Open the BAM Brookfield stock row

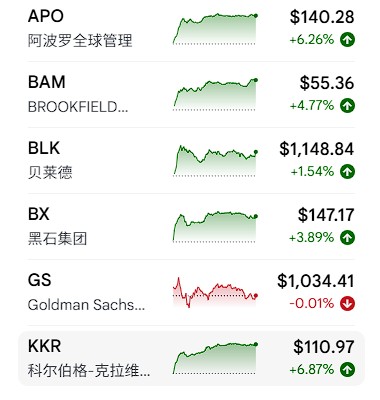(x=191, y=95)
